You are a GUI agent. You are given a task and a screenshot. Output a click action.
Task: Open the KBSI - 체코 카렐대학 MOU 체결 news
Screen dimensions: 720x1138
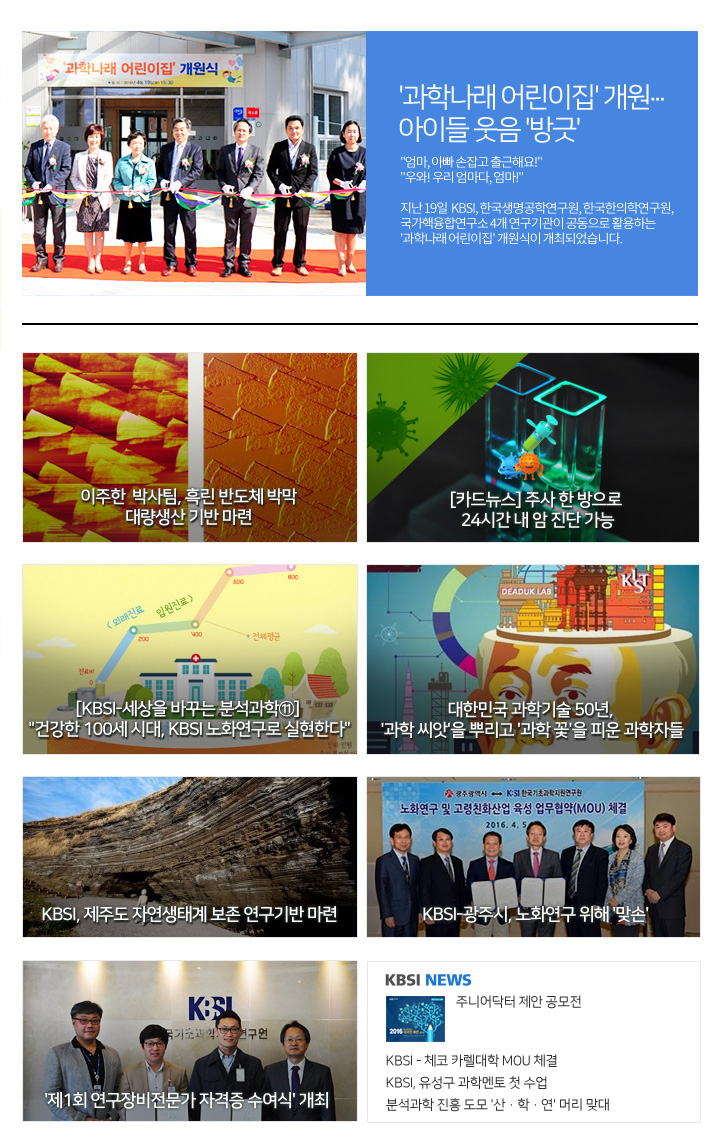(471, 1060)
